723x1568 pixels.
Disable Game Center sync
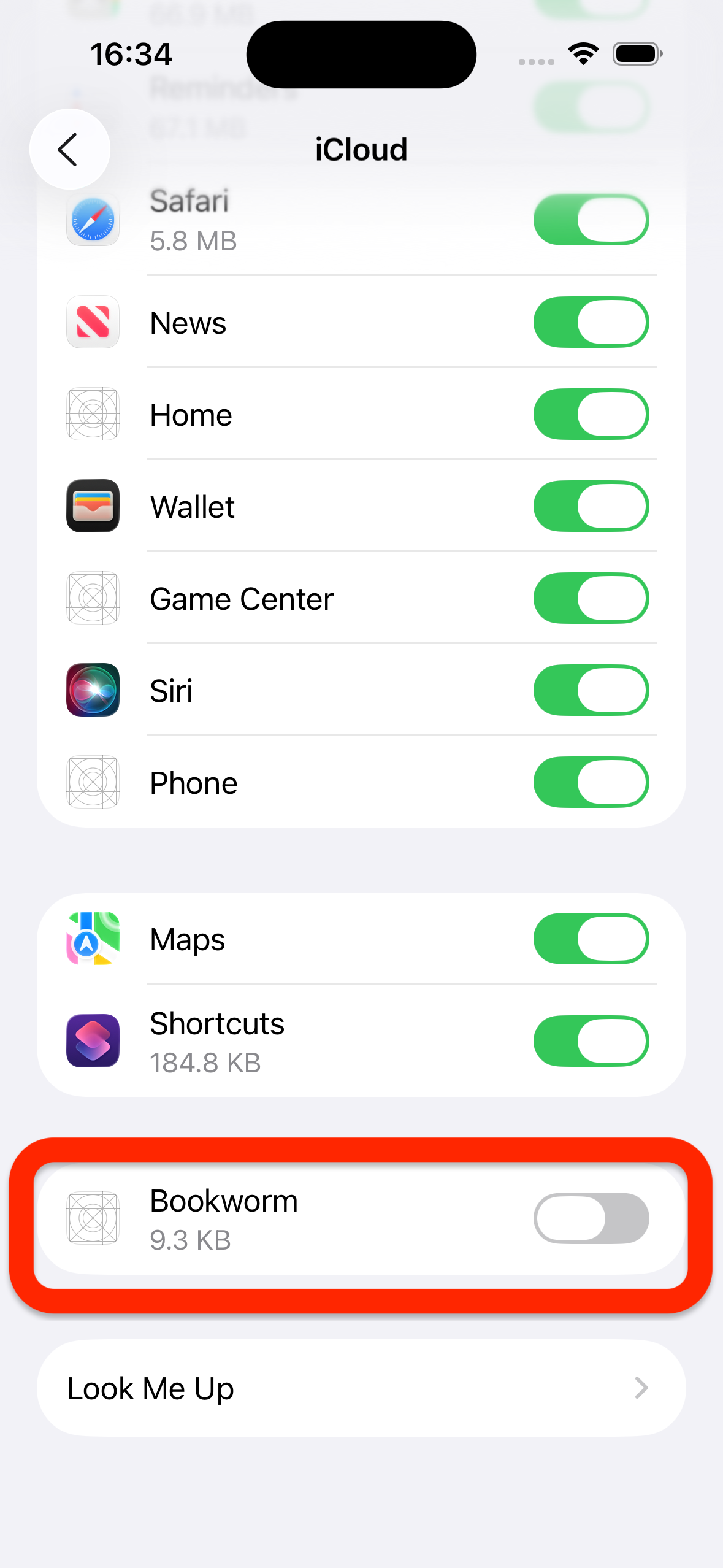591,598
